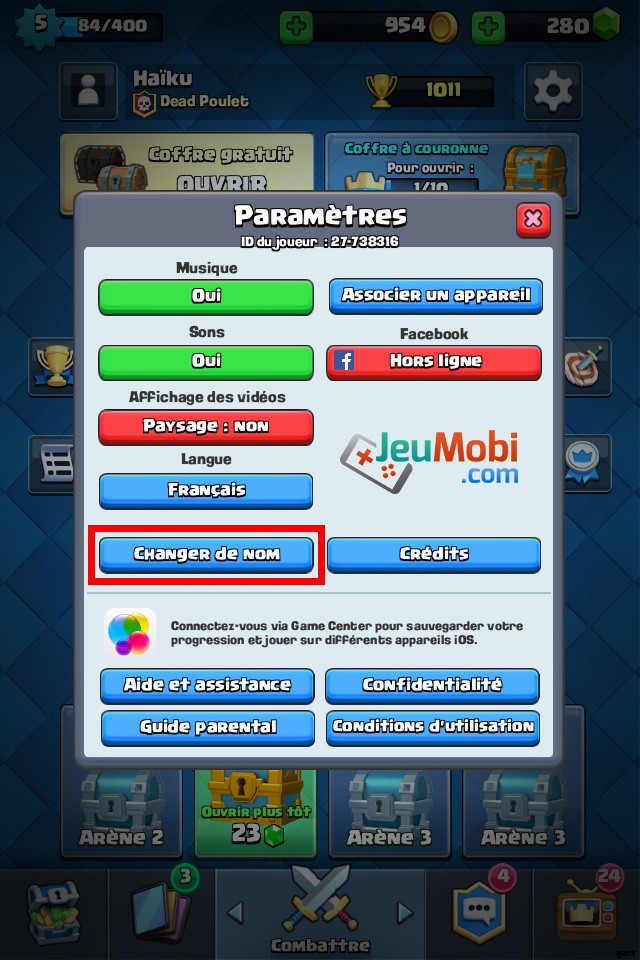View Confidentialité policy

[433, 685]
